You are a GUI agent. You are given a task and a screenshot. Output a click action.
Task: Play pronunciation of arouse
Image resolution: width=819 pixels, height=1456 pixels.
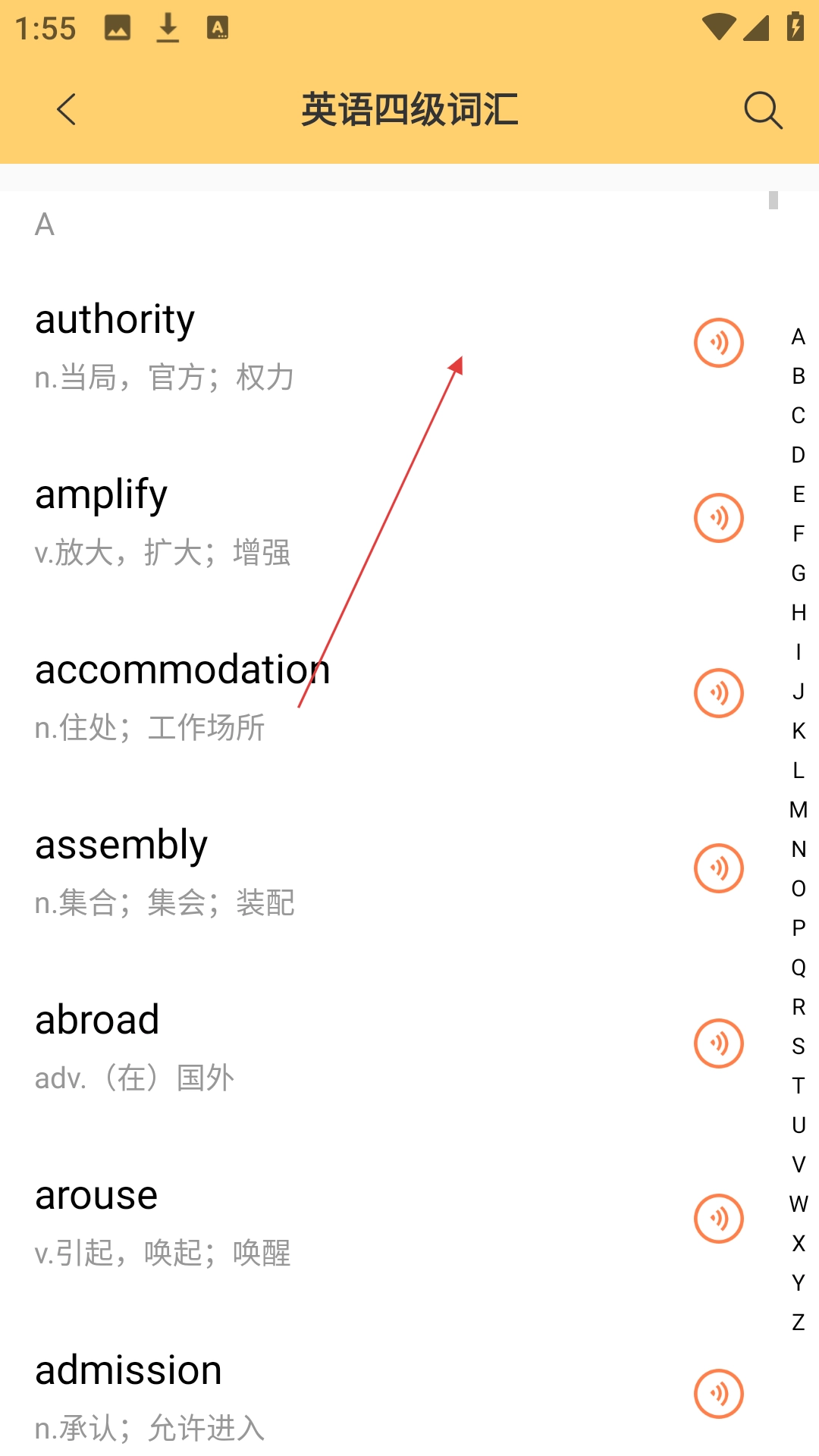(718, 1219)
